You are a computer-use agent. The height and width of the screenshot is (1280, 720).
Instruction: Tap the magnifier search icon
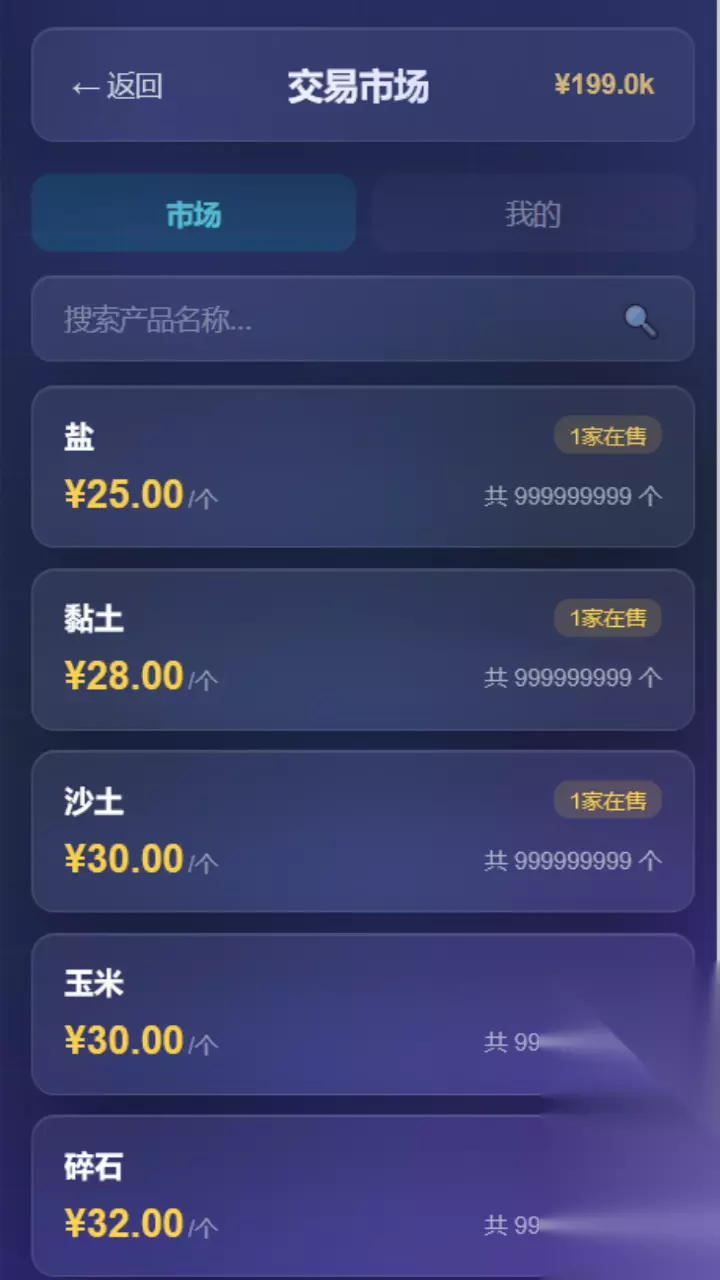coord(641,321)
